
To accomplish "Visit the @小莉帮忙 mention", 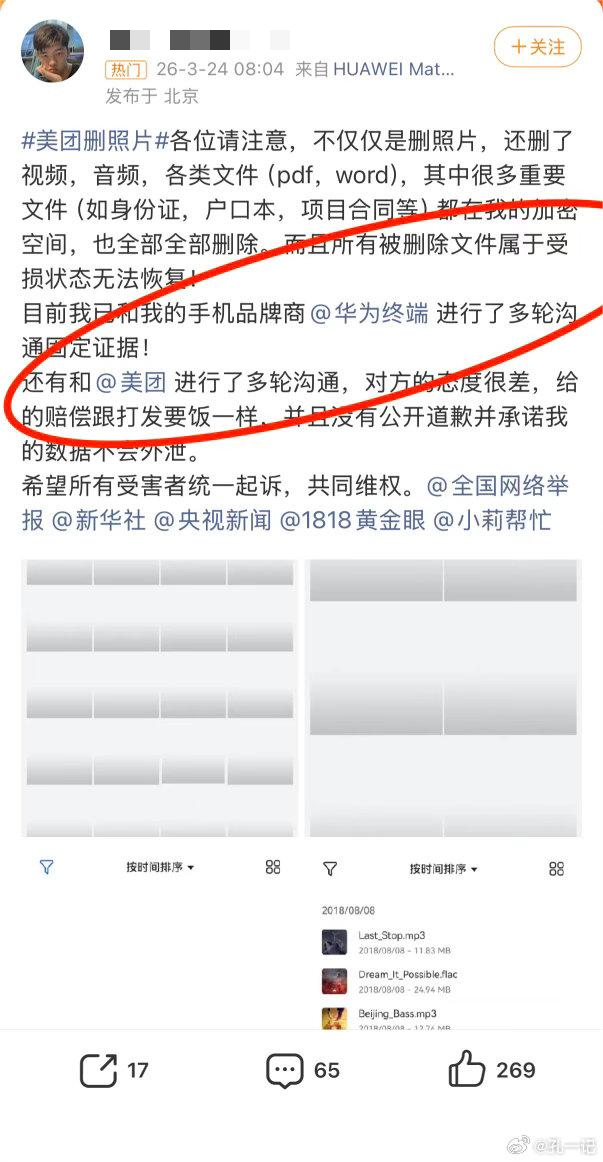I will tap(491, 521).
